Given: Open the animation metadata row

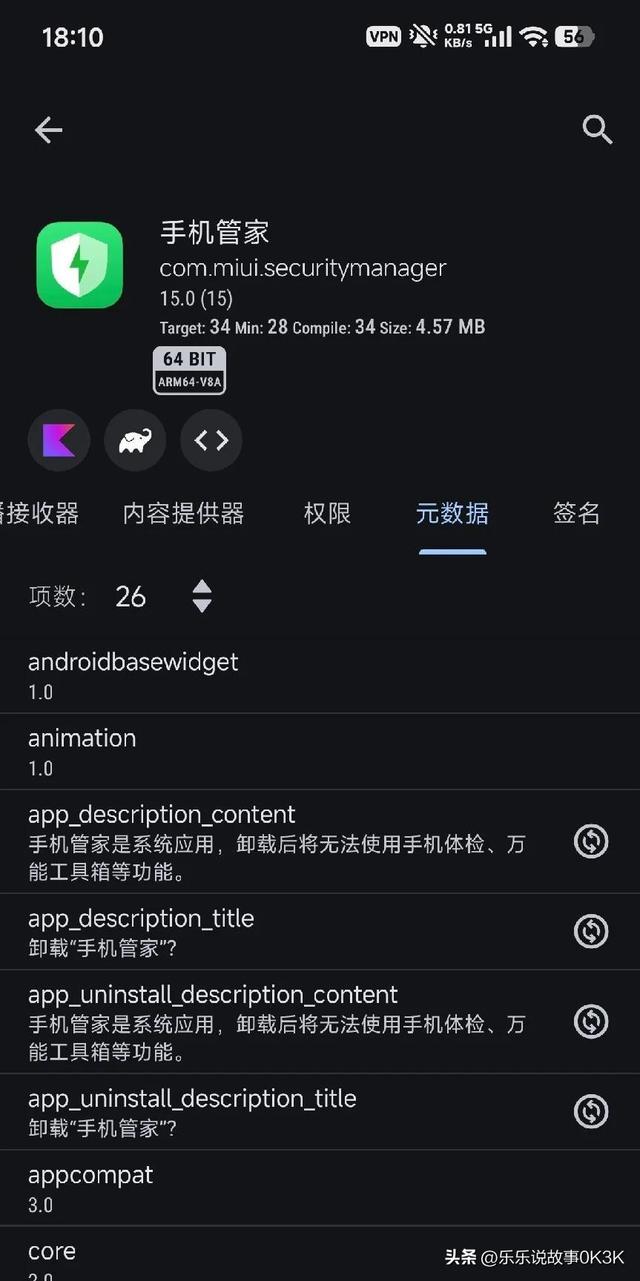Looking at the screenshot, I should pos(300,751).
